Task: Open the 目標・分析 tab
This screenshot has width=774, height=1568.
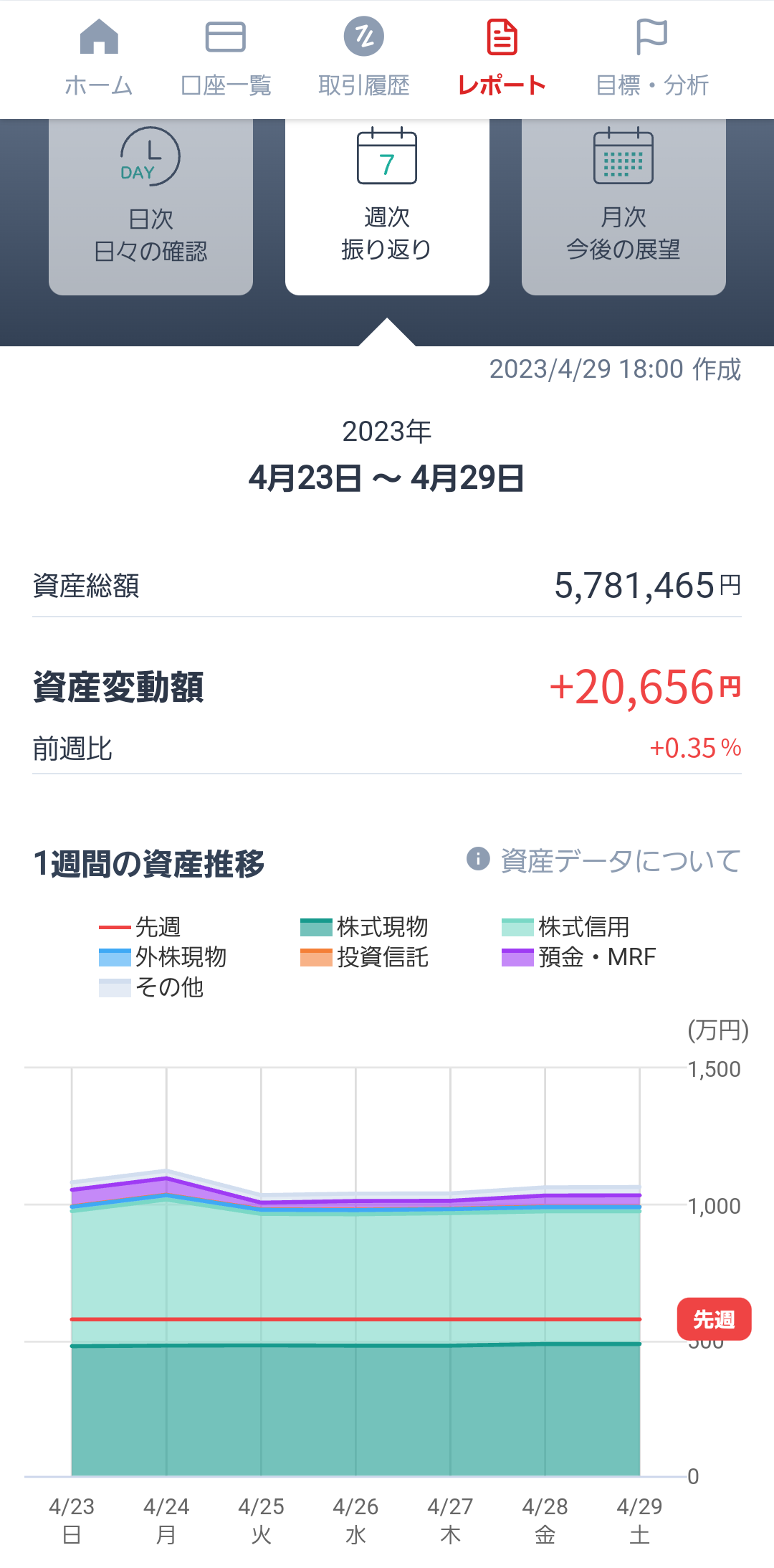Action: coord(652,59)
